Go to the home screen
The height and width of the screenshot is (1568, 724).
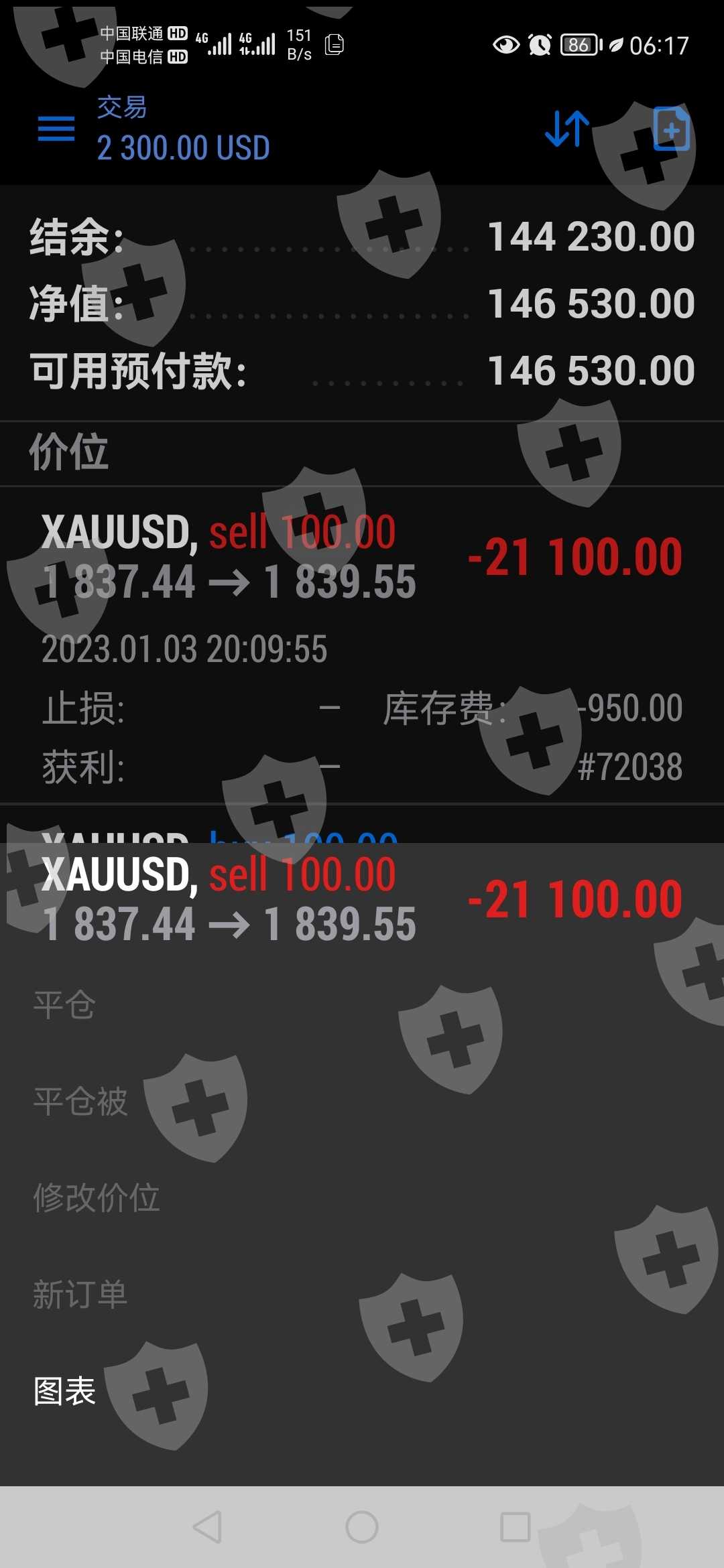pos(362,1527)
